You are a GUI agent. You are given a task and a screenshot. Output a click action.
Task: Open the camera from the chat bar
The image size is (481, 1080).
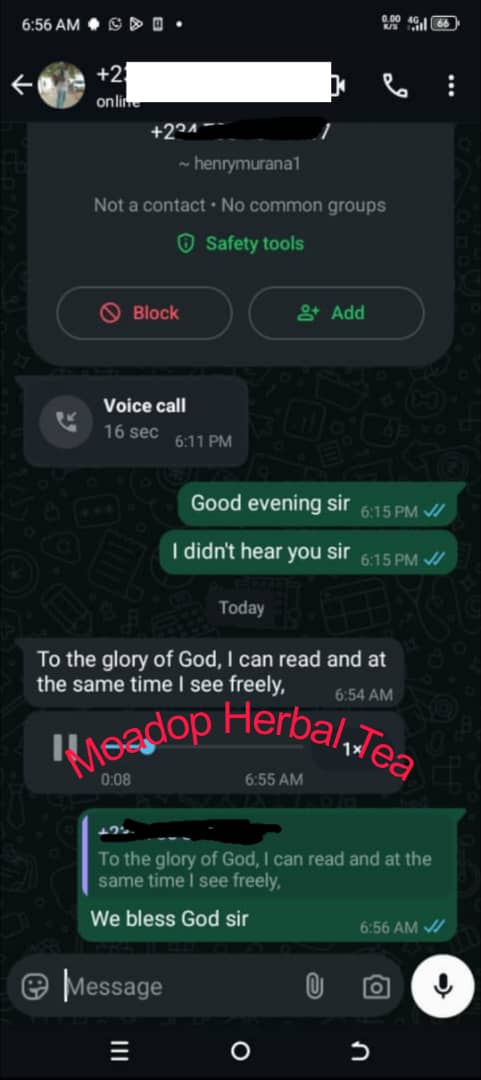point(376,986)
